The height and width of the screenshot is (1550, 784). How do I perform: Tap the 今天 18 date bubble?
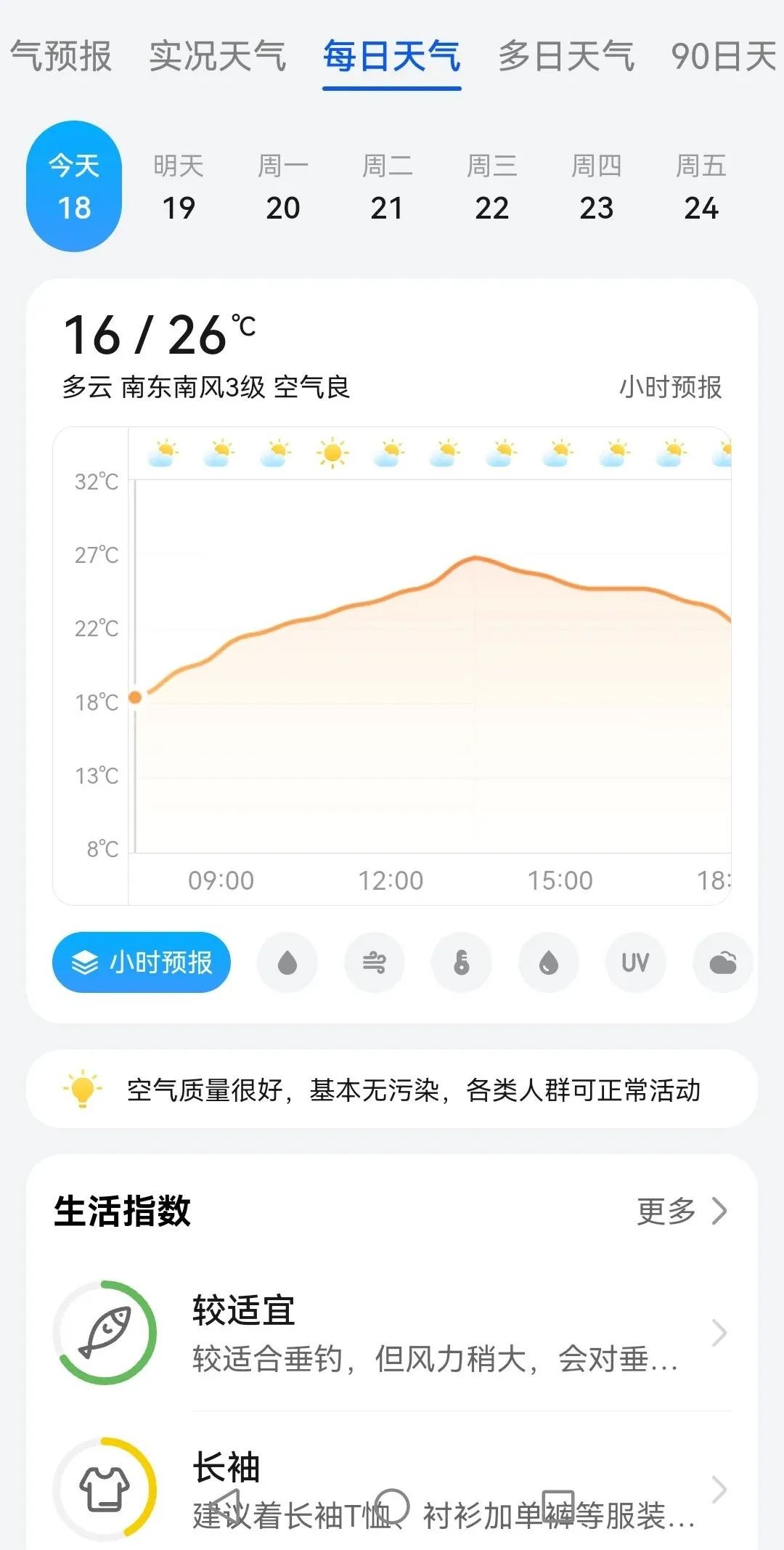(x=74, y=187)
